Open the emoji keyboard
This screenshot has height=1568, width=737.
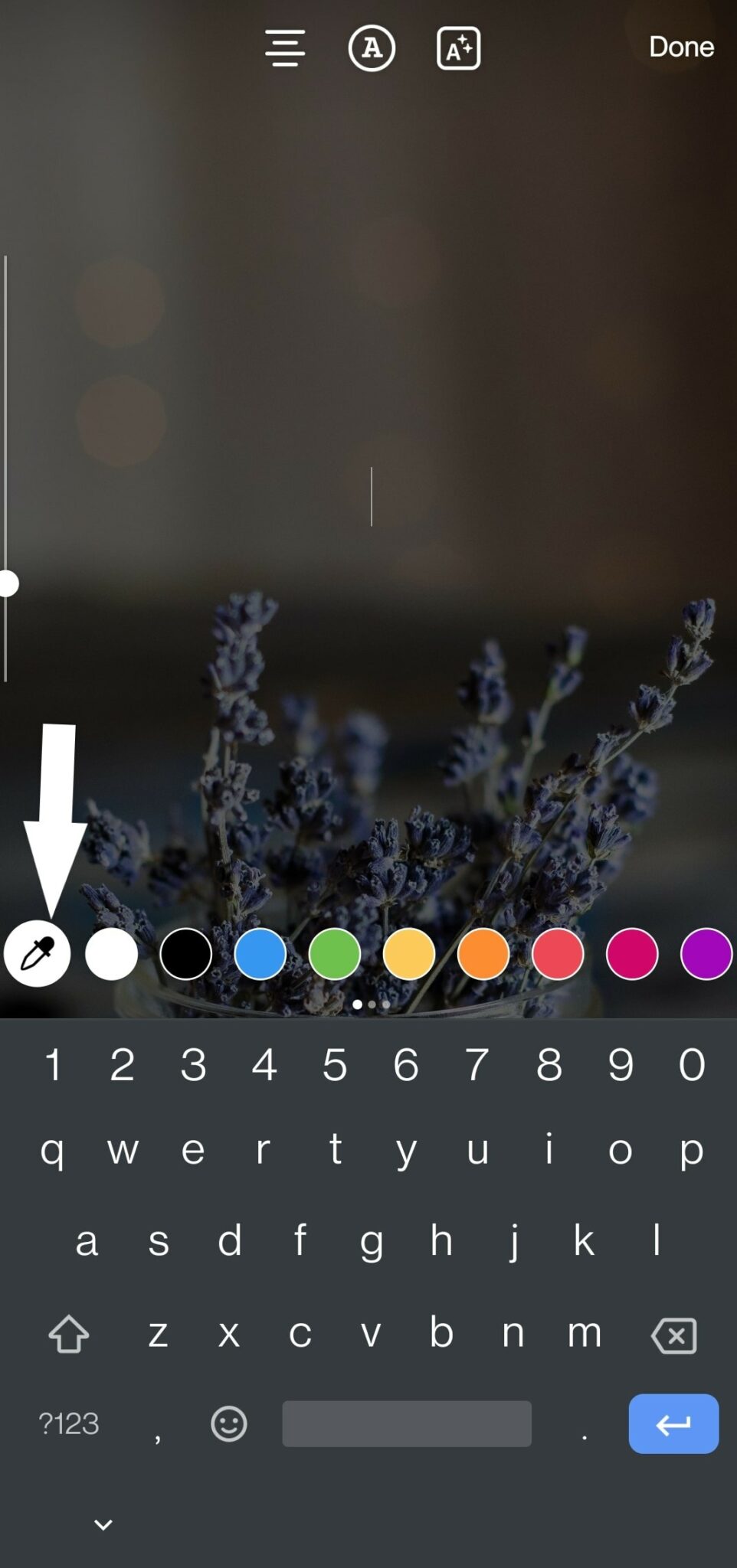click(229, 1424)
